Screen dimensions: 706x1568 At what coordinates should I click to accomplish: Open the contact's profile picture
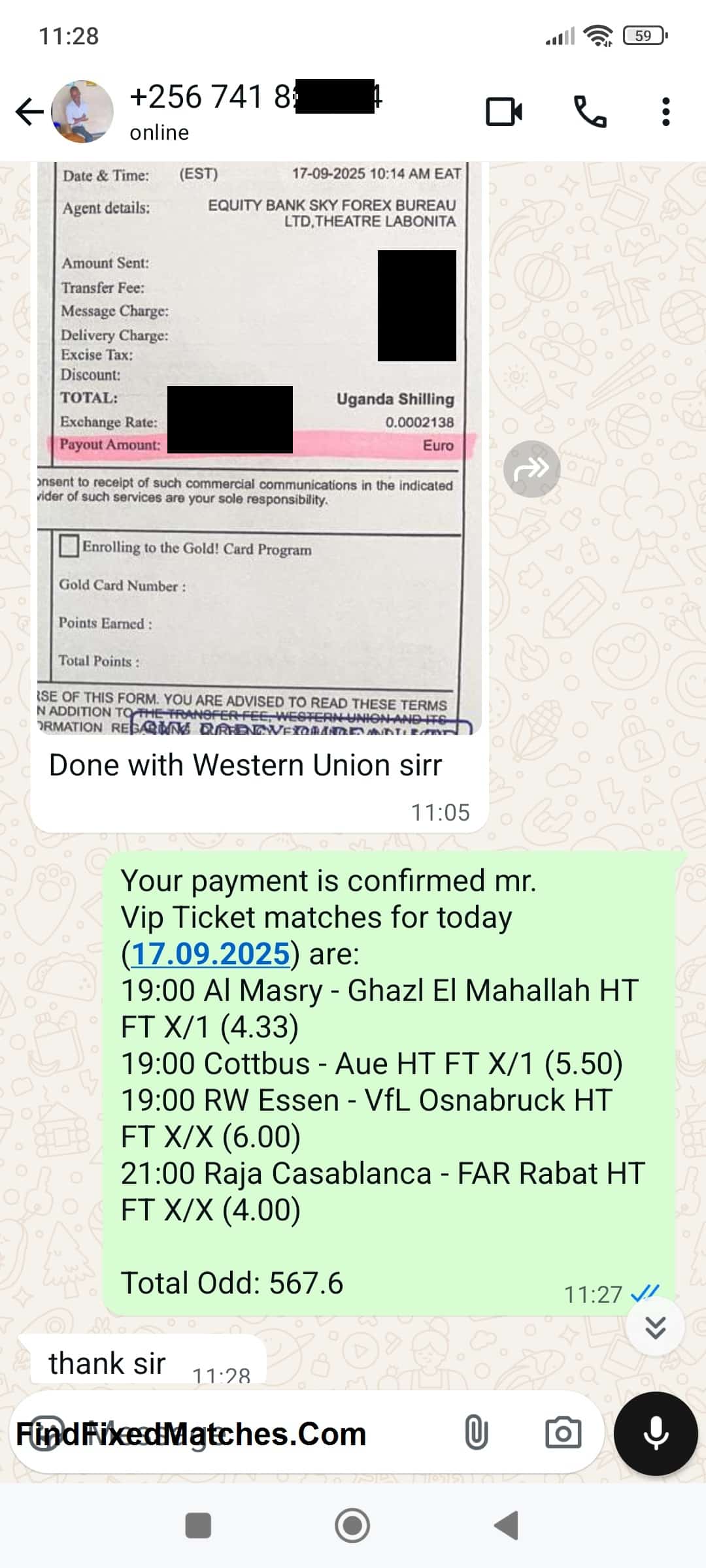tap(82, 112)
